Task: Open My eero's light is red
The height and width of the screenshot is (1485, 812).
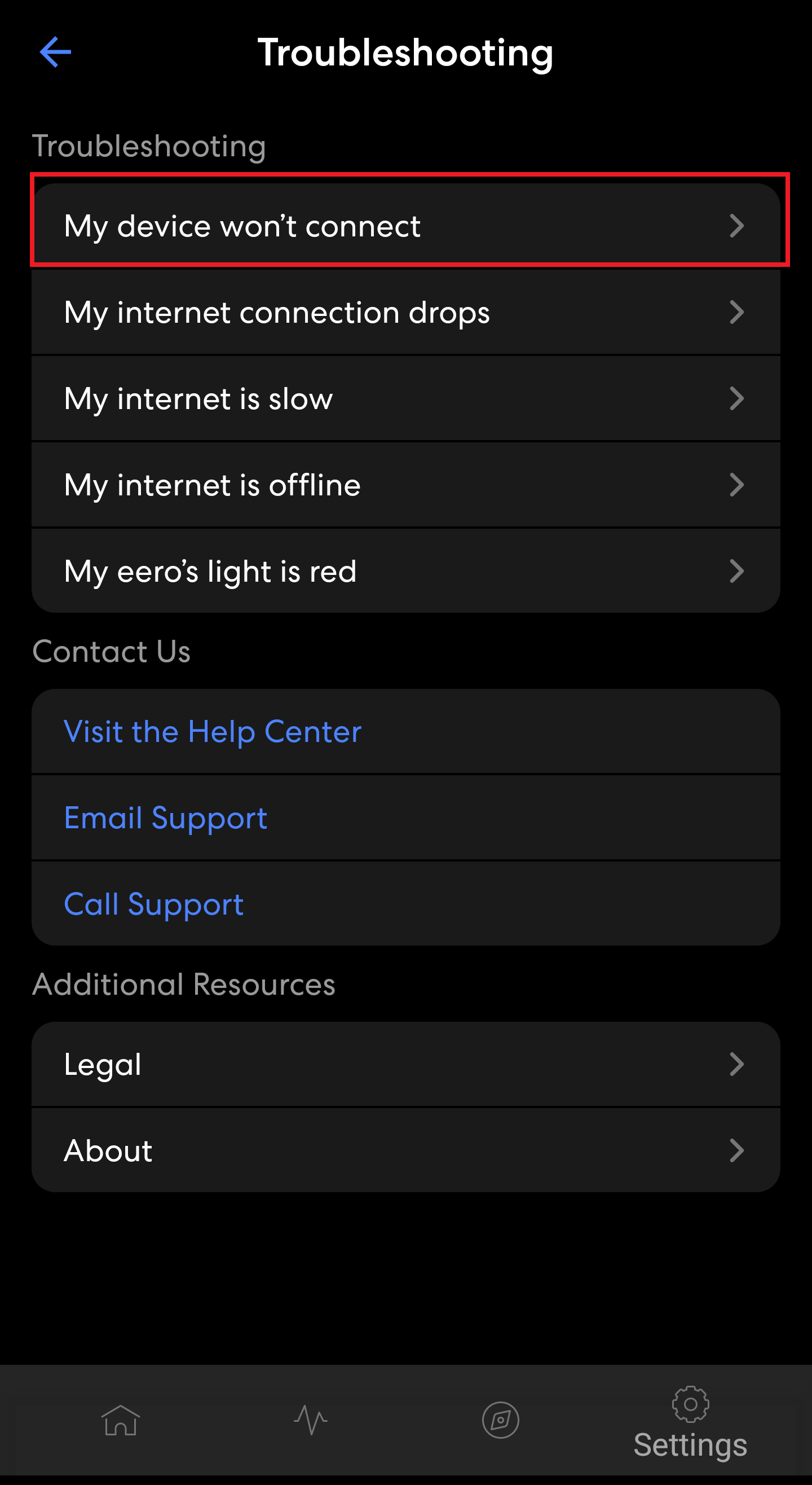Action: click(x=405, y=571)
